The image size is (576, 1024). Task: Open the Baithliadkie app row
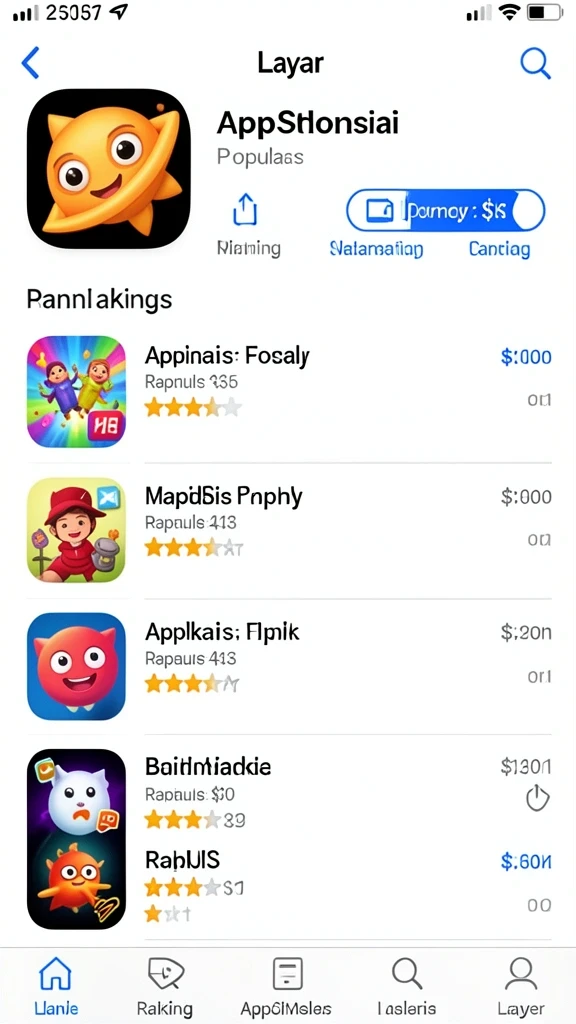pyautogui.click(x=289, y=792)
